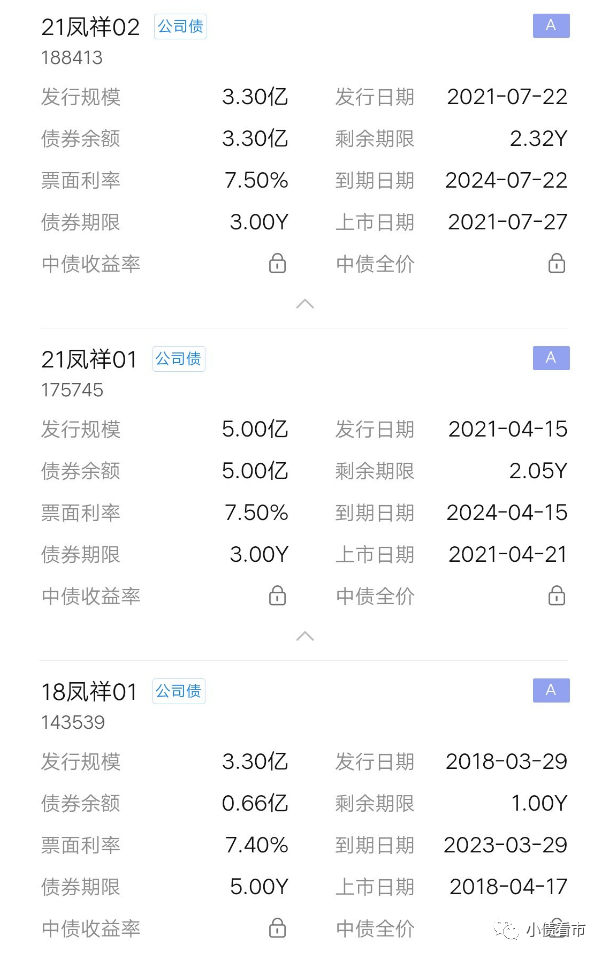The image size is (605, 957).
Task: Unlock 中债收益率 for 21凤祥02
Action: pos(277,264)
